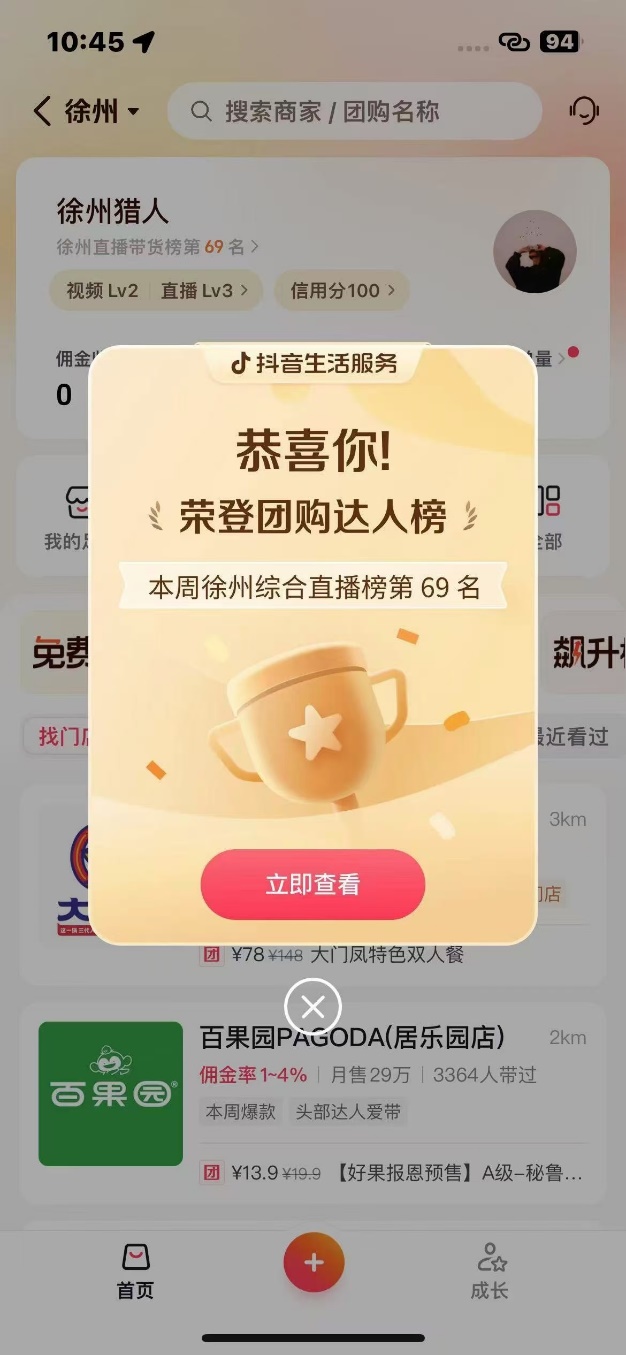Open the ¥13.9 好果报恩预售 deal

coord(400,1172)
